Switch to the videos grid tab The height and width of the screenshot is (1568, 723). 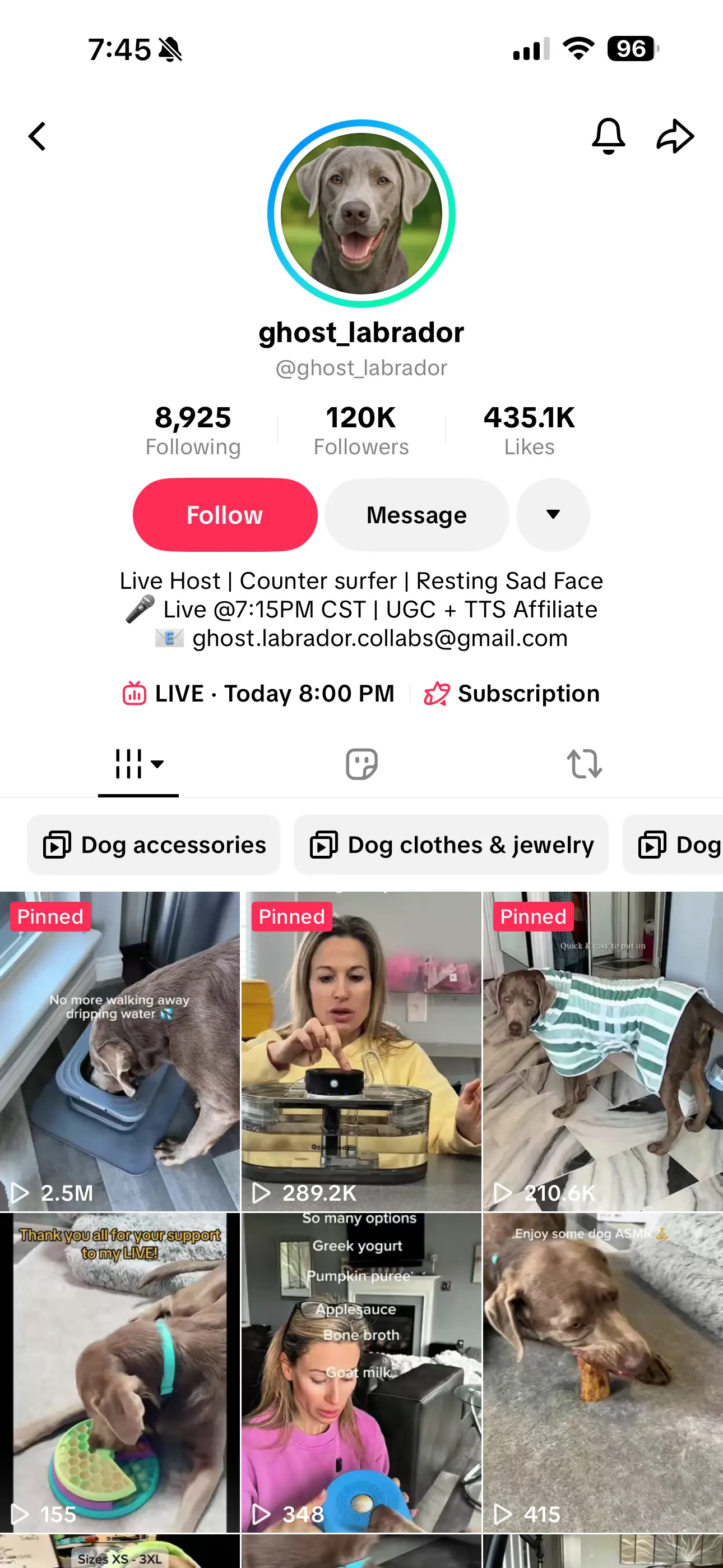(129, 764)
